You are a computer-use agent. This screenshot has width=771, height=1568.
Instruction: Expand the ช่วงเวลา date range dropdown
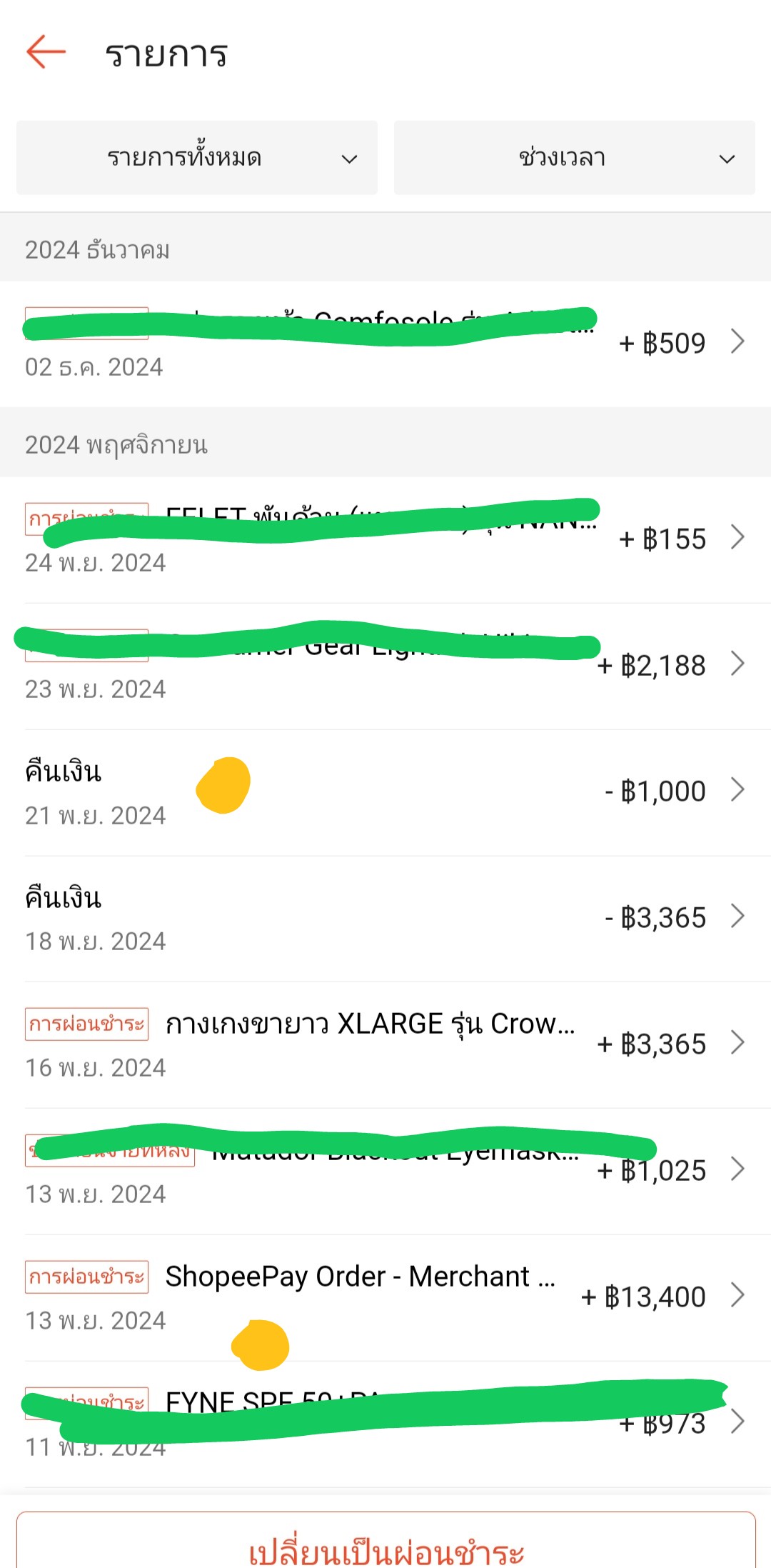575,158
